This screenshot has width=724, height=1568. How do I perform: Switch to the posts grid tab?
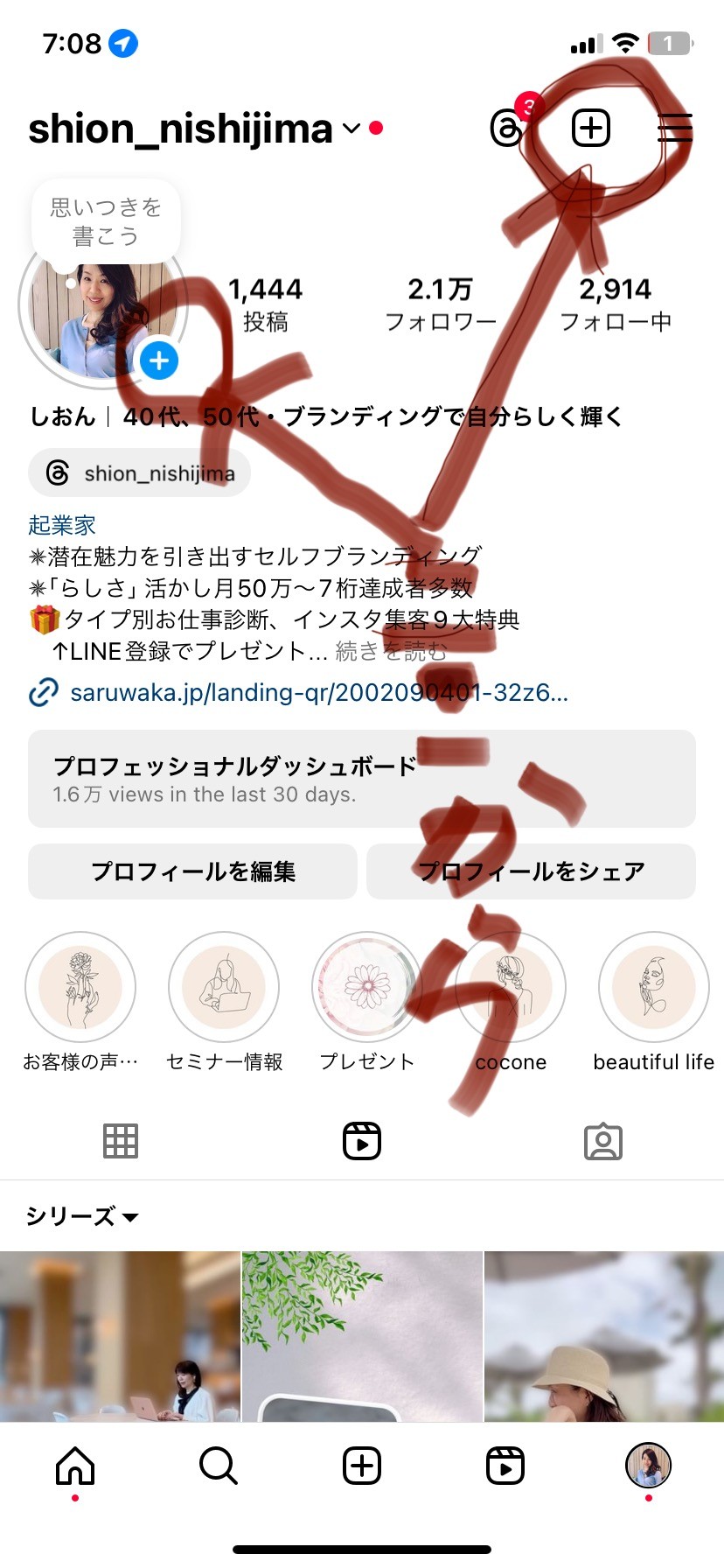(121, 1141)
